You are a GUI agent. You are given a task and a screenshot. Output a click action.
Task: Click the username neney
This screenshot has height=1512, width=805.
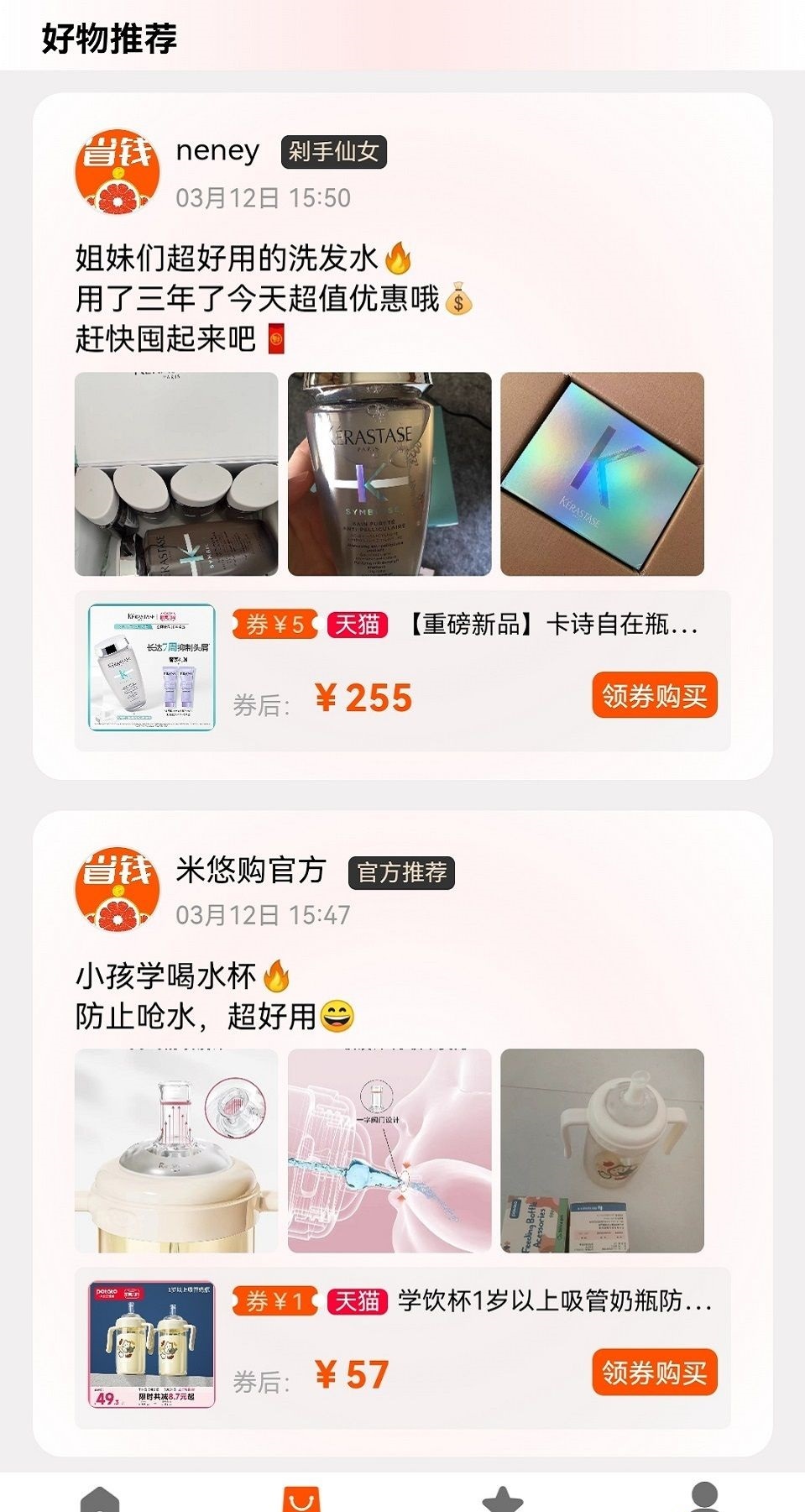coord(217,150)
